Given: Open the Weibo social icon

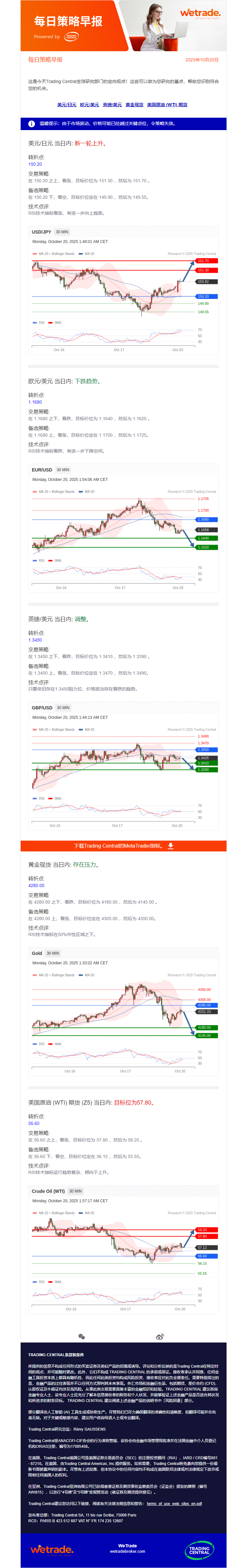Looking at the screenshot, I should [160, 1337].
